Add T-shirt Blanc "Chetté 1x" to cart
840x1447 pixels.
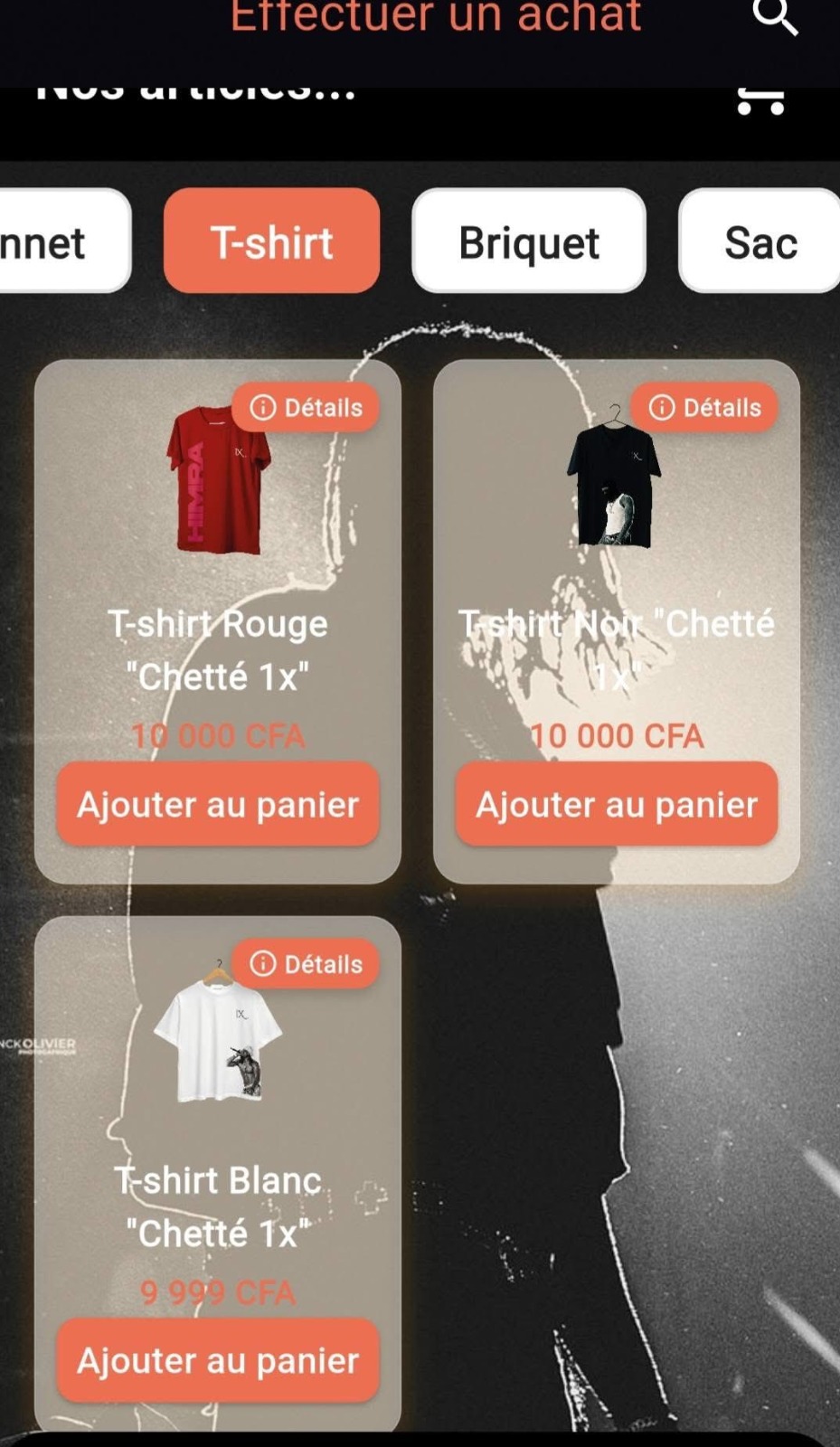(218, 1361)
